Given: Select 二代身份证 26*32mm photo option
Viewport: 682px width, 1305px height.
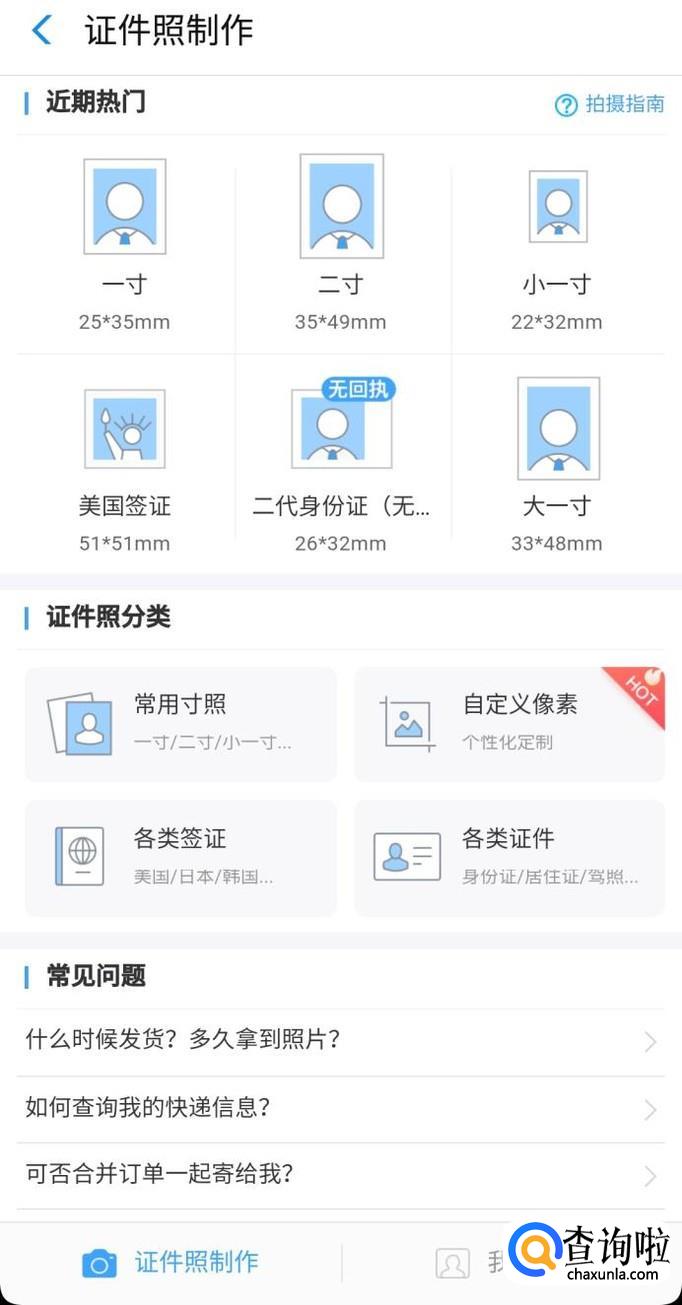Looking at the screenshot, I should pos(341,465).
